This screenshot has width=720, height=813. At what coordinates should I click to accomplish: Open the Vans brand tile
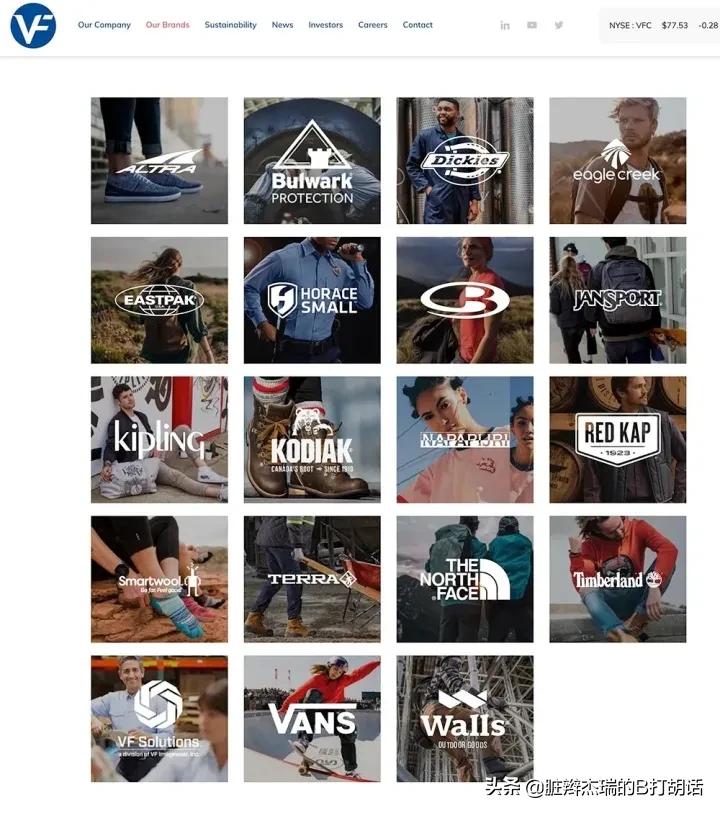(312, 718)
